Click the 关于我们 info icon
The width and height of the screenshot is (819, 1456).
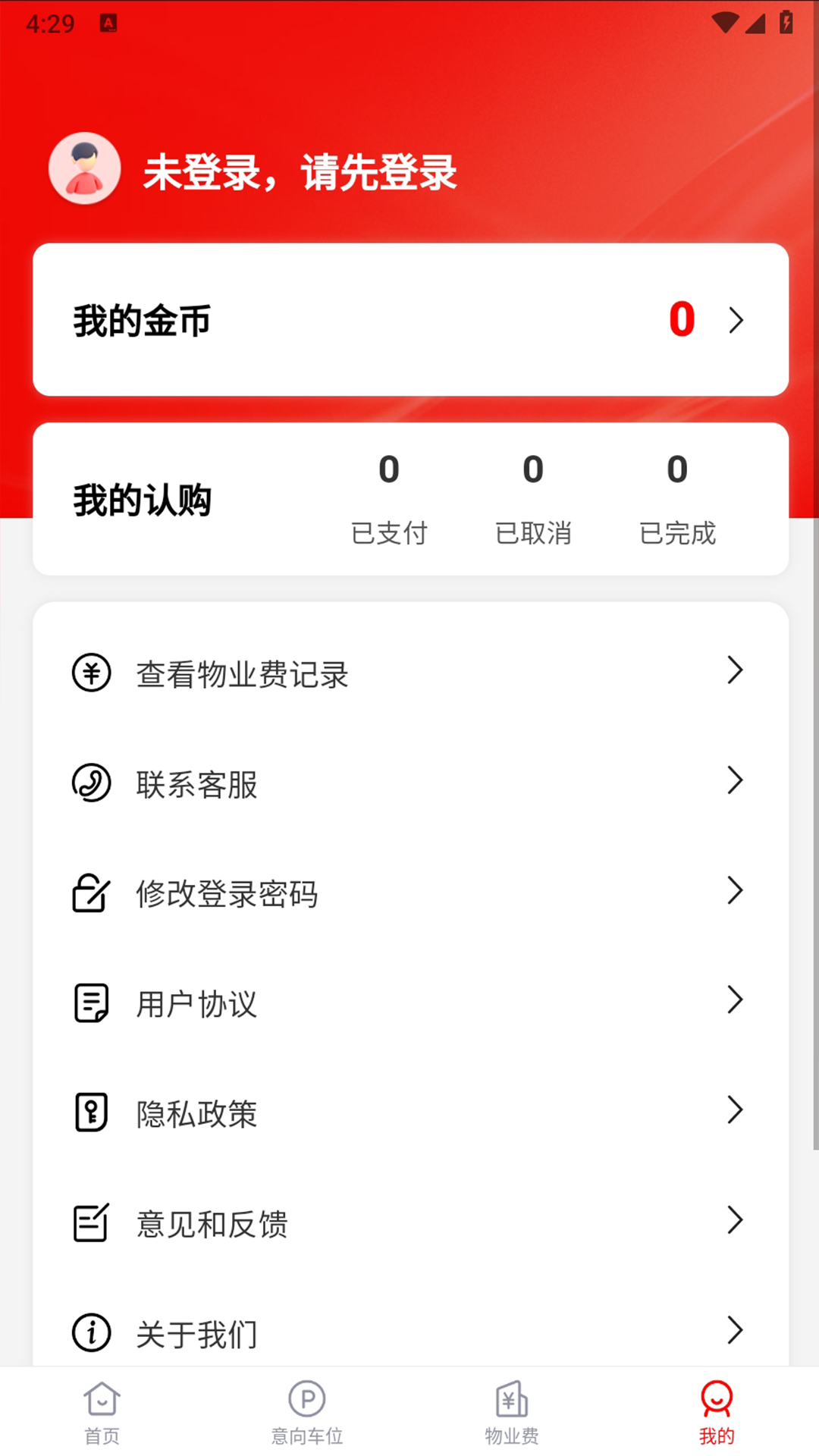click(91, 1332)
